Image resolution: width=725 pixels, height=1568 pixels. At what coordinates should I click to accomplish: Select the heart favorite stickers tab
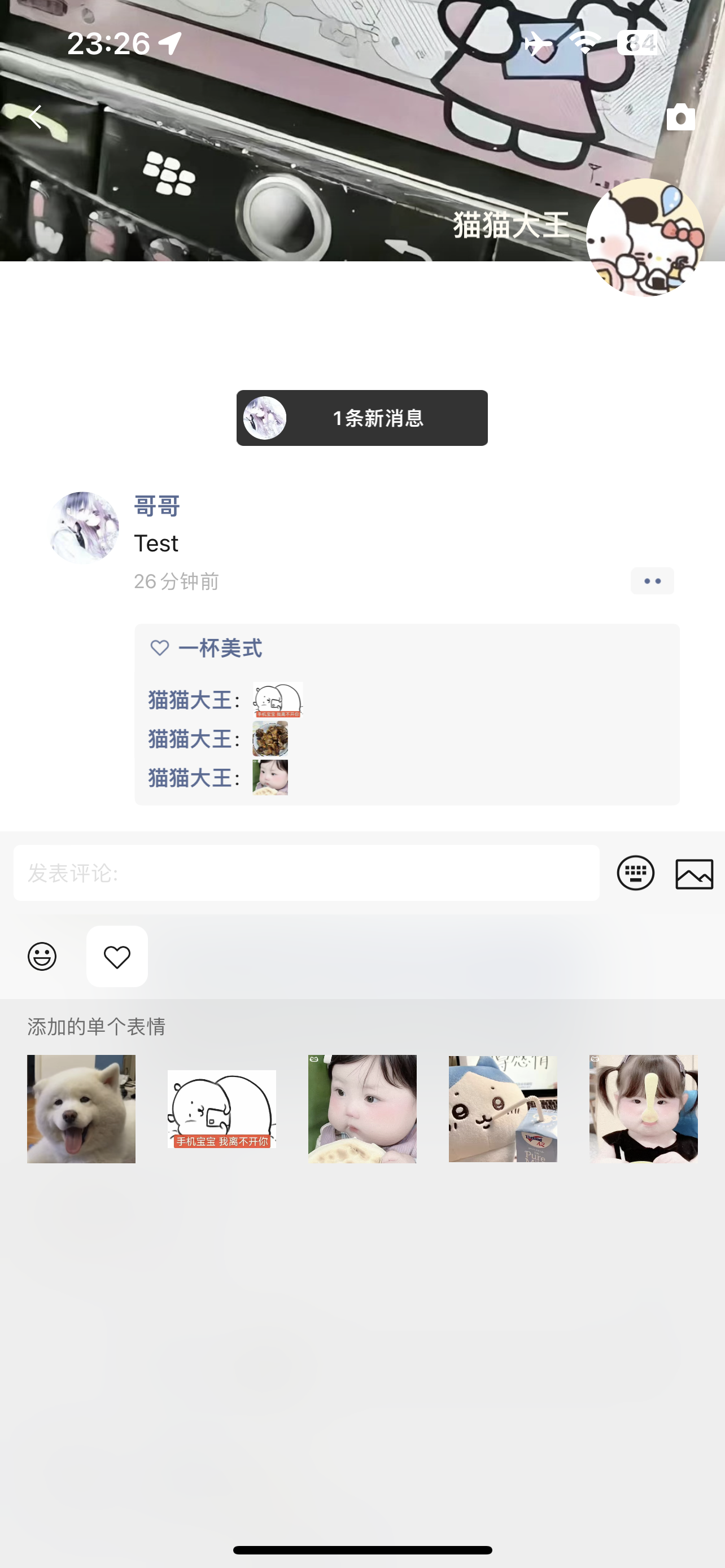[x=117, y=956]
